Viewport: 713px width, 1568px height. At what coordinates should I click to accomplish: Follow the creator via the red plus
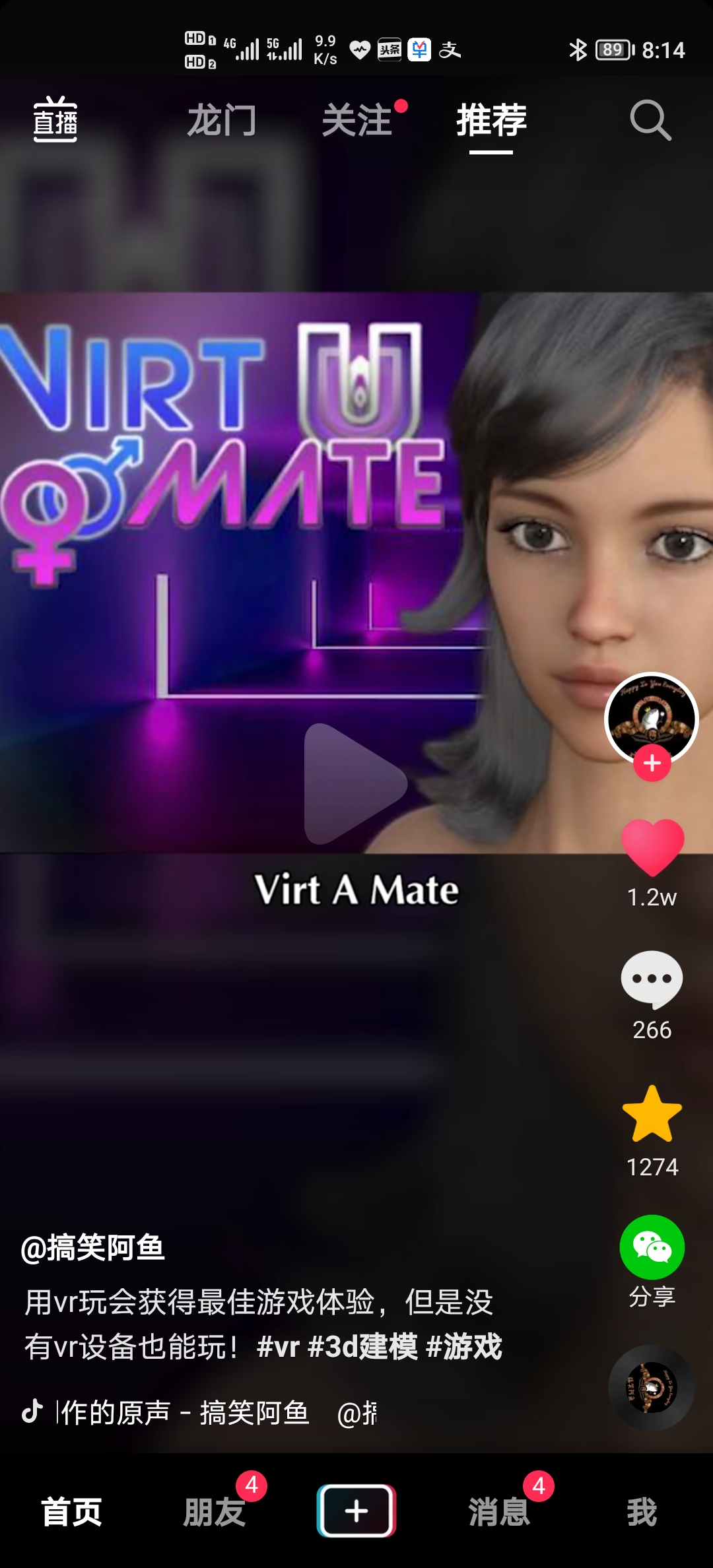pos(652,764)
